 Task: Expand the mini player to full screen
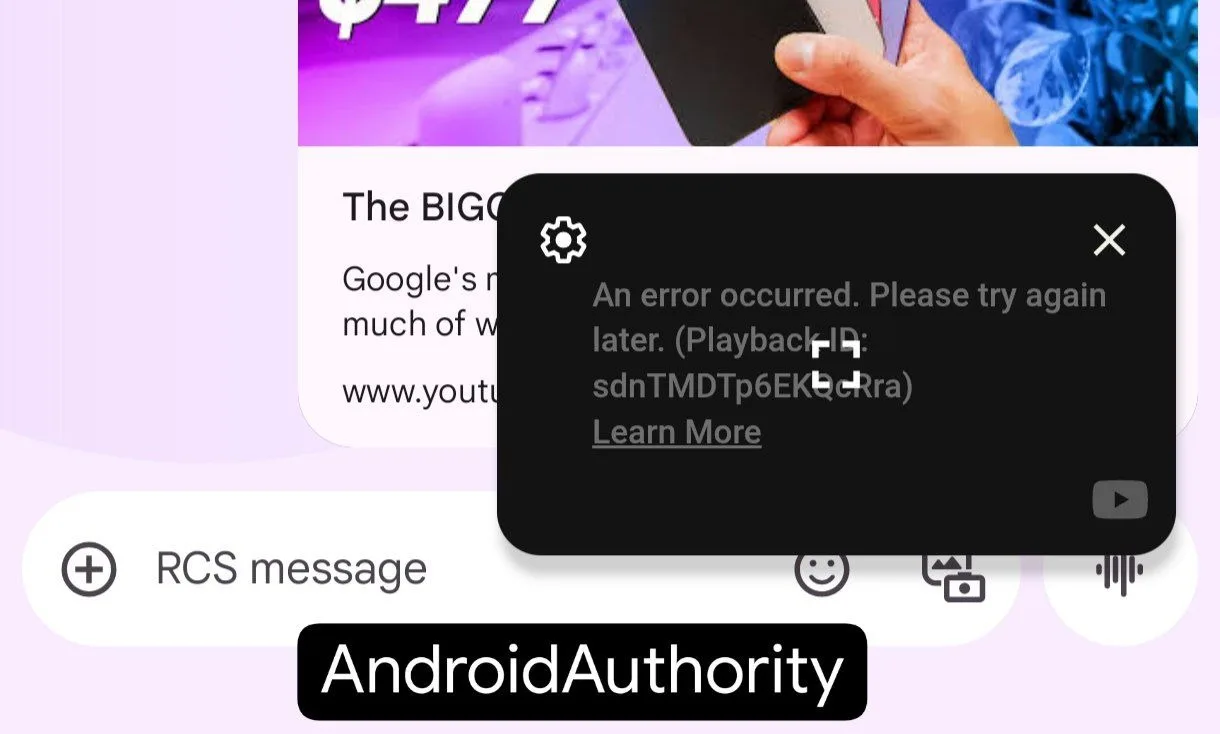[835, 364]
